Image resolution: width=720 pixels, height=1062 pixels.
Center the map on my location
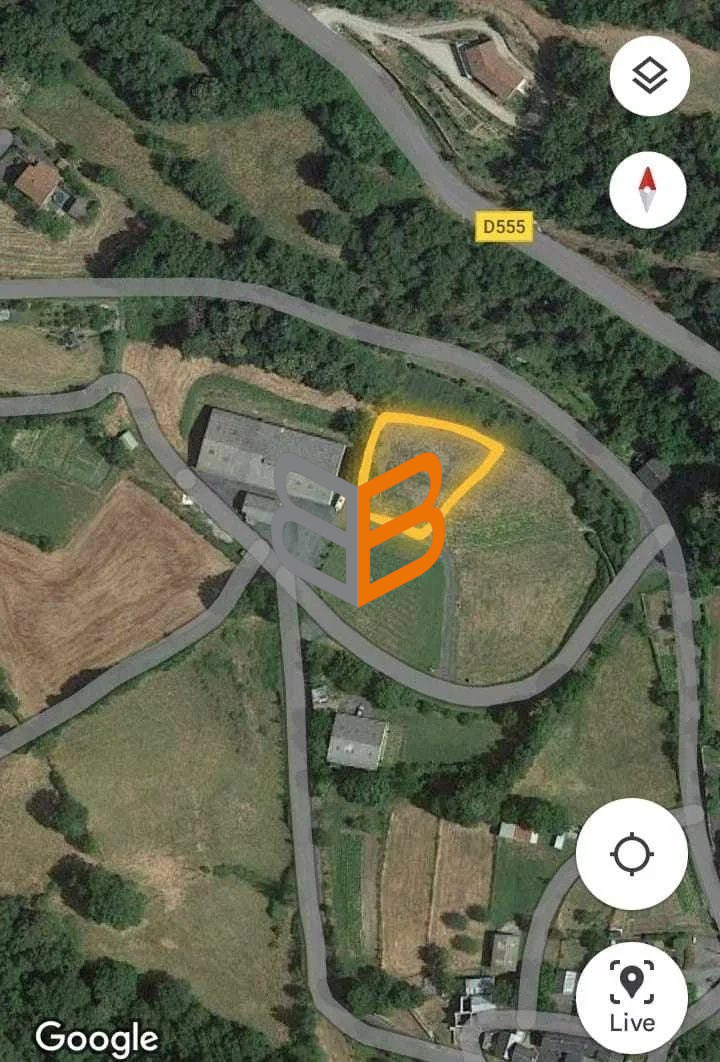(631, 854)
